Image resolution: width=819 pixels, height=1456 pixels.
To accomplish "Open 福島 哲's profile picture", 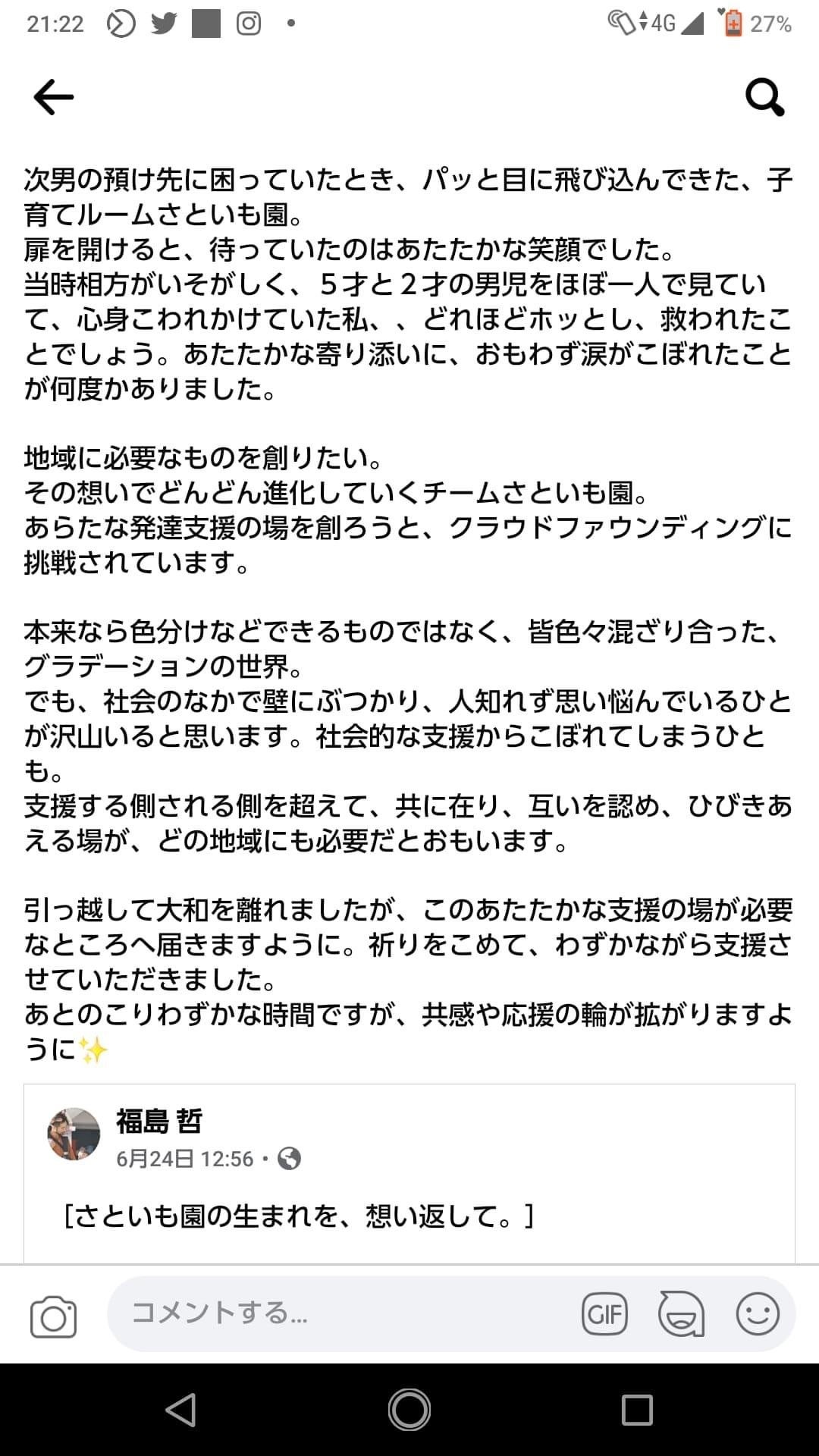I will coord(74,1134).
